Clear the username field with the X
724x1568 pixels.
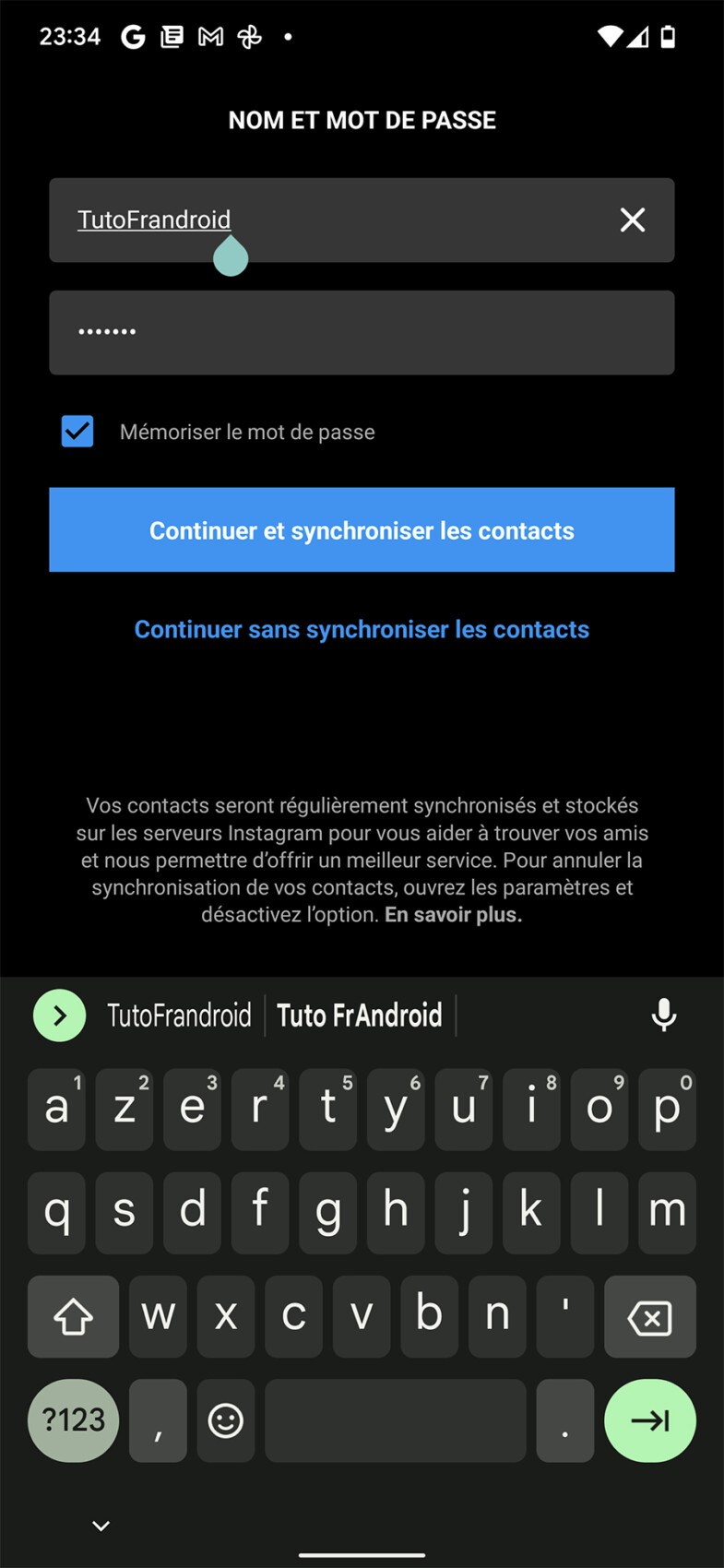pyautogui.click(x=632, y=220)
